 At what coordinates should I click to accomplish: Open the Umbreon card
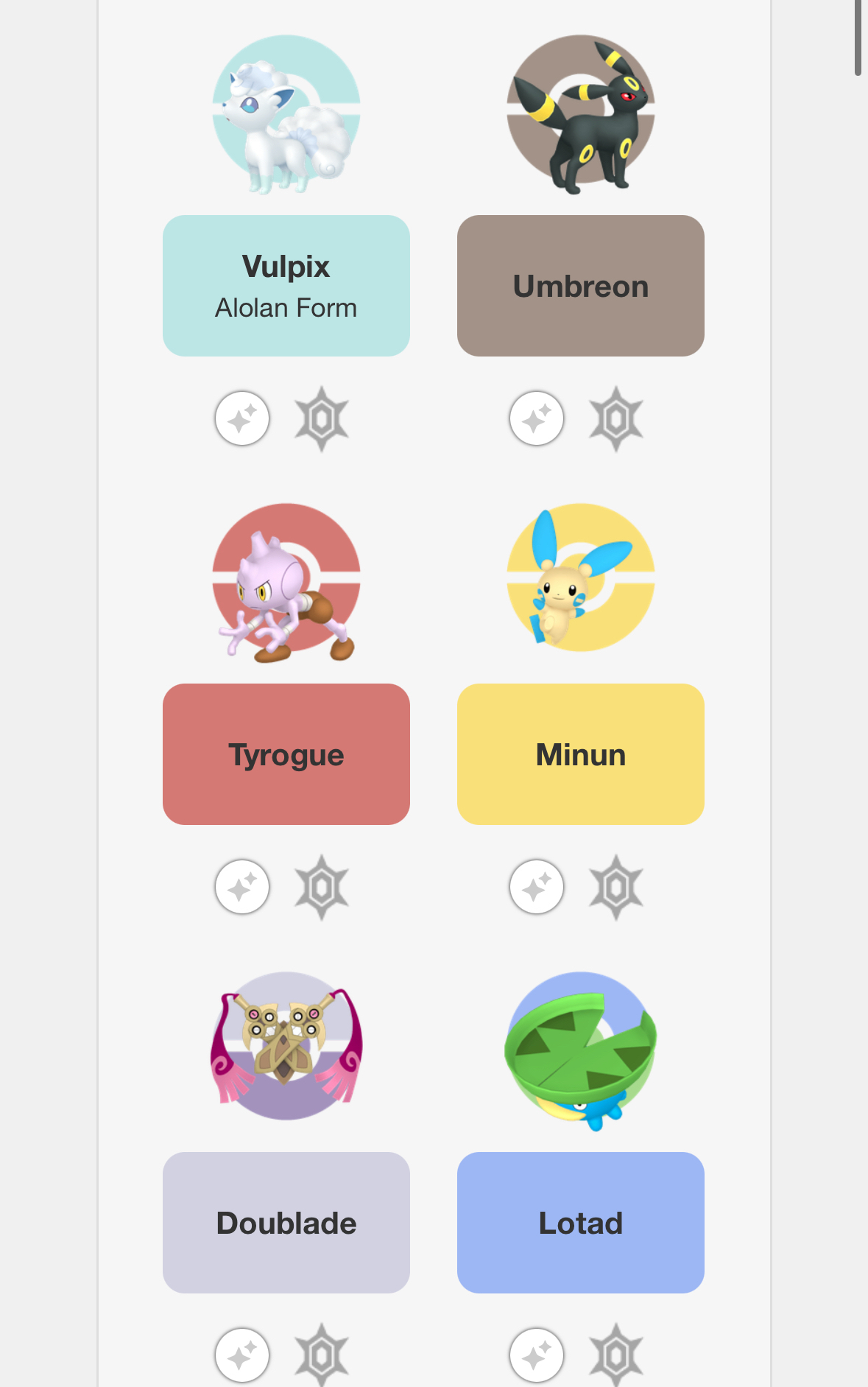pos(580,286)
